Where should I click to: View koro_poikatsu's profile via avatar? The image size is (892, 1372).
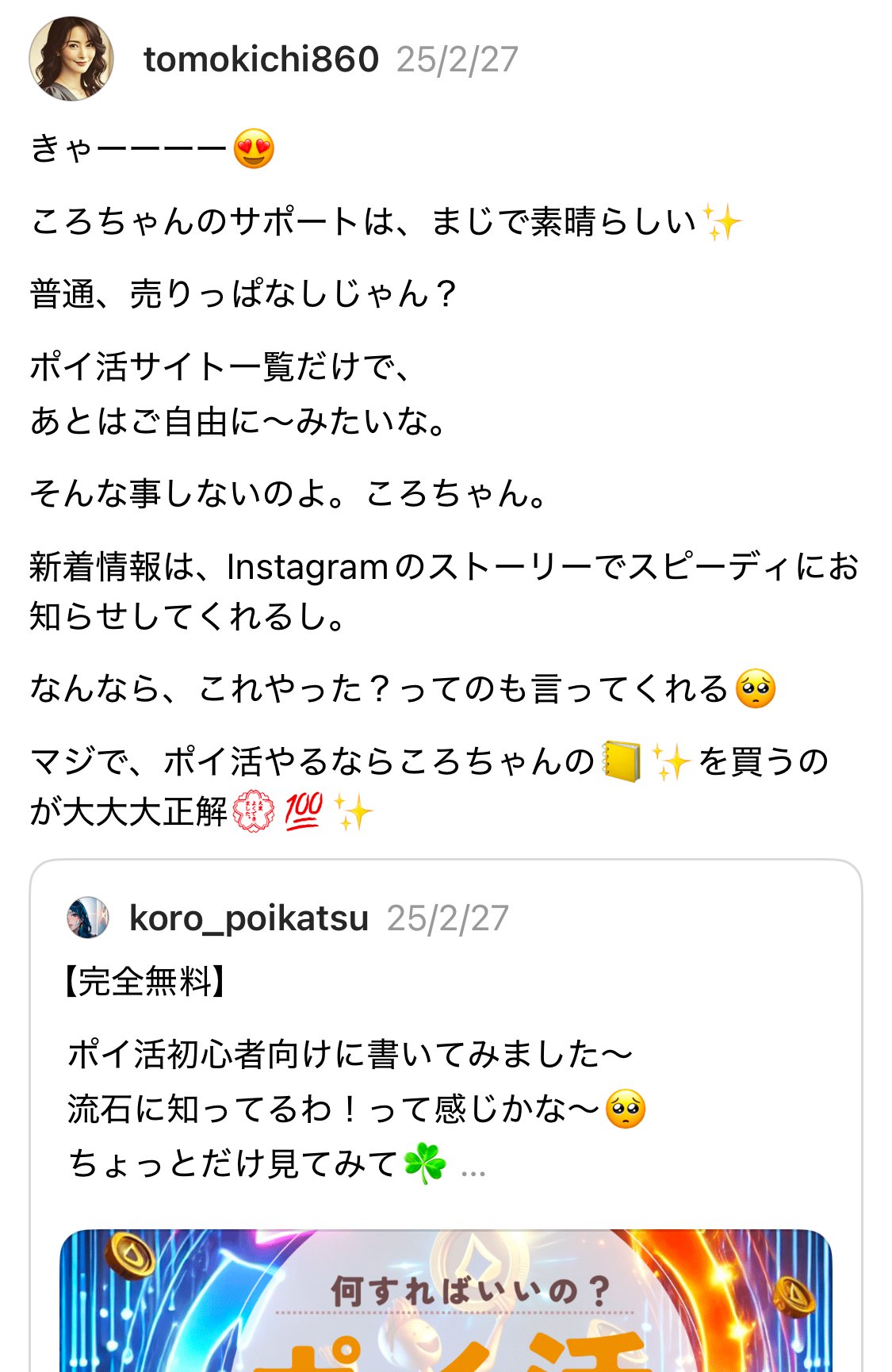pos(88,918)
